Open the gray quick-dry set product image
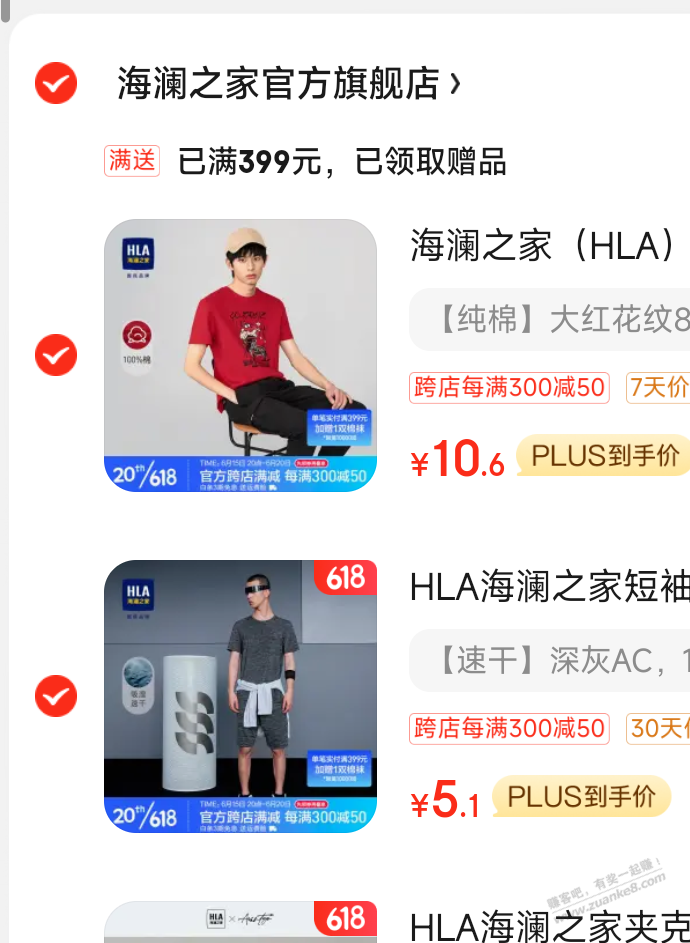Screen dimensions: 690x943 pos(240,696)
